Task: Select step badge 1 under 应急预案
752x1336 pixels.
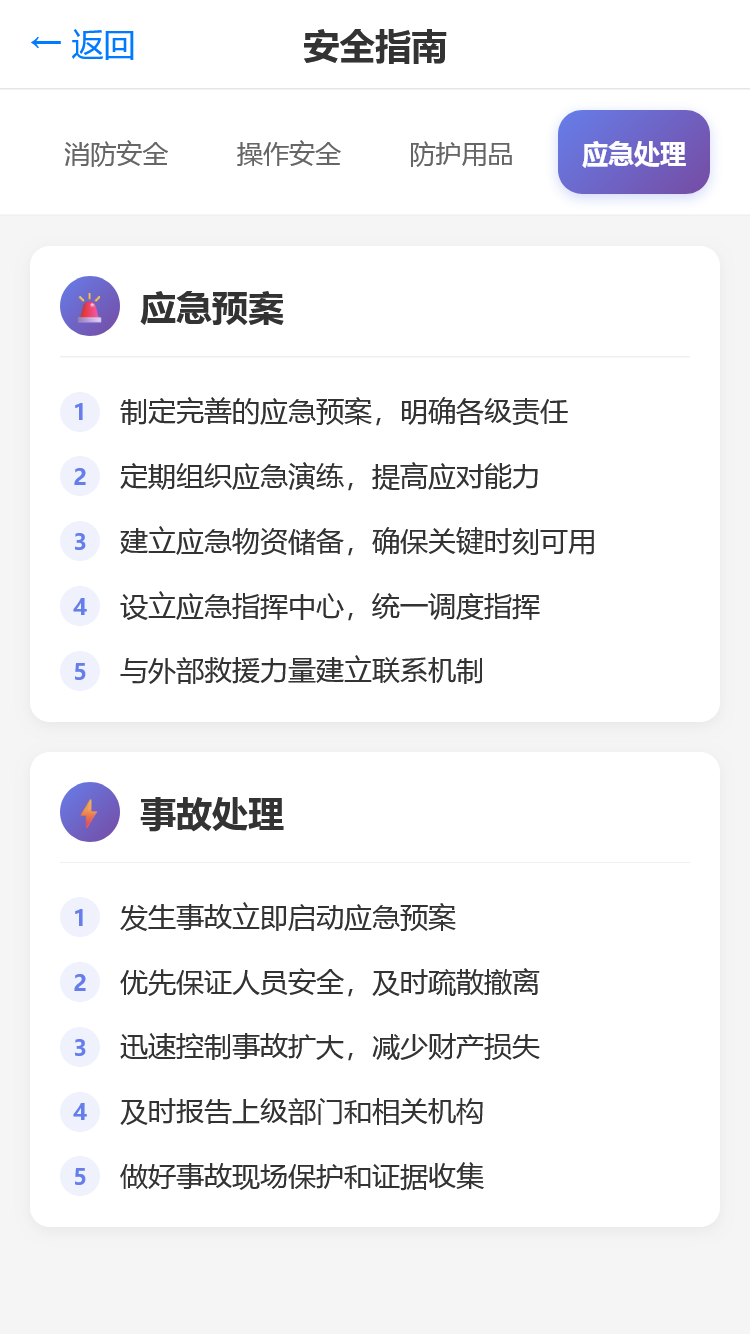Action: [x=80, y=412]
